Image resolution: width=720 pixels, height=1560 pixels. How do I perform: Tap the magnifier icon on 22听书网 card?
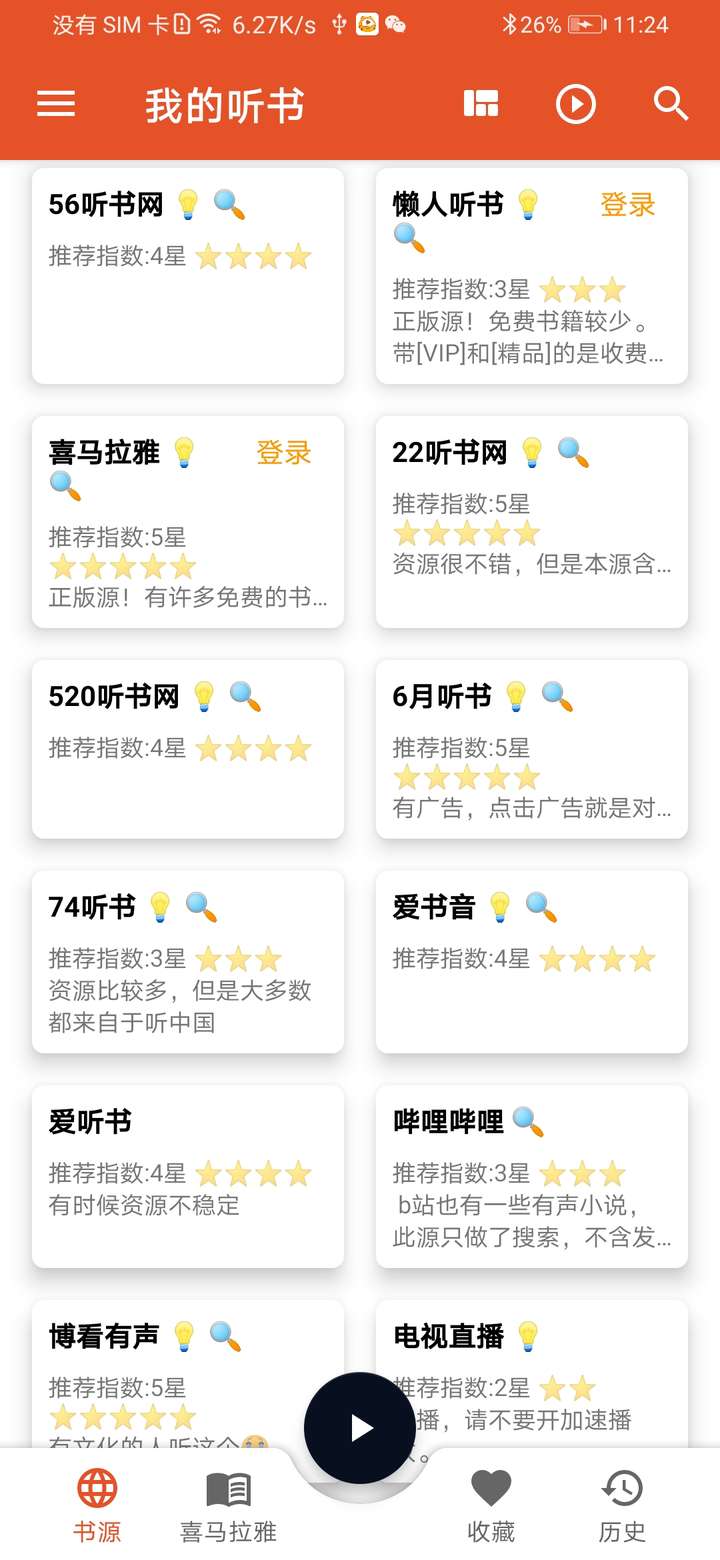coord(573,453)
